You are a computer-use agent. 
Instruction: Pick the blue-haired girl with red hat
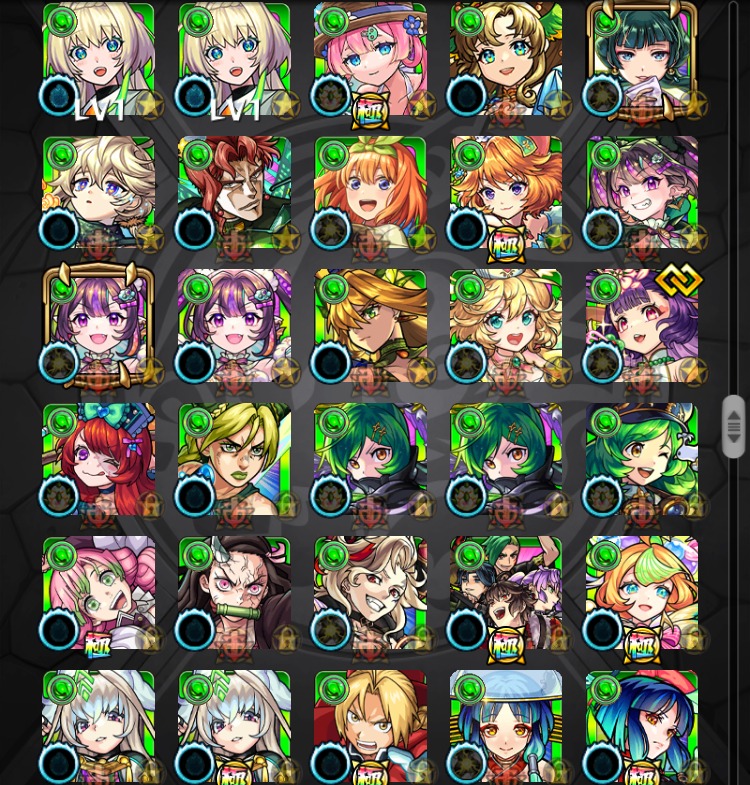point(641,726)
